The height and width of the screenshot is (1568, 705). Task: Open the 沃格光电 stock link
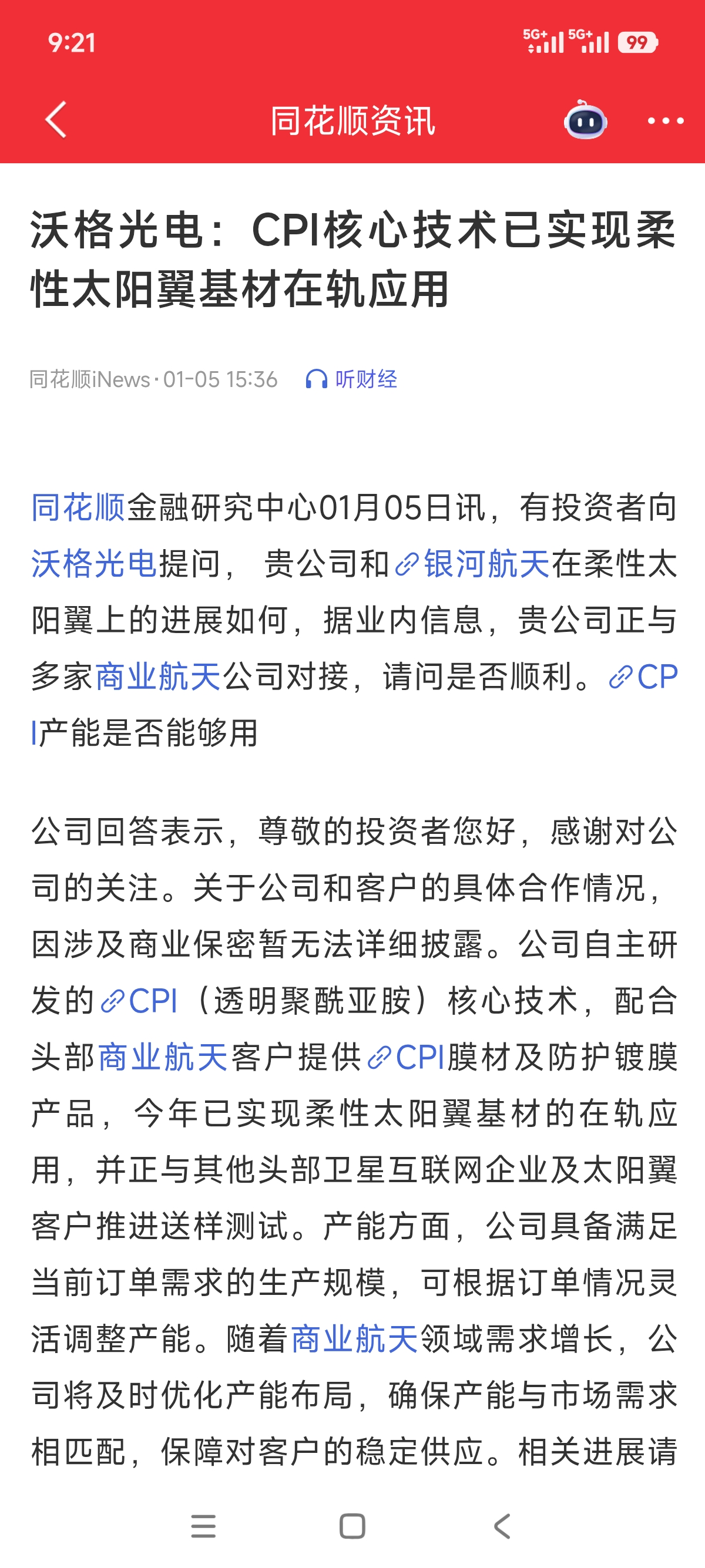[x=94, y=563]
